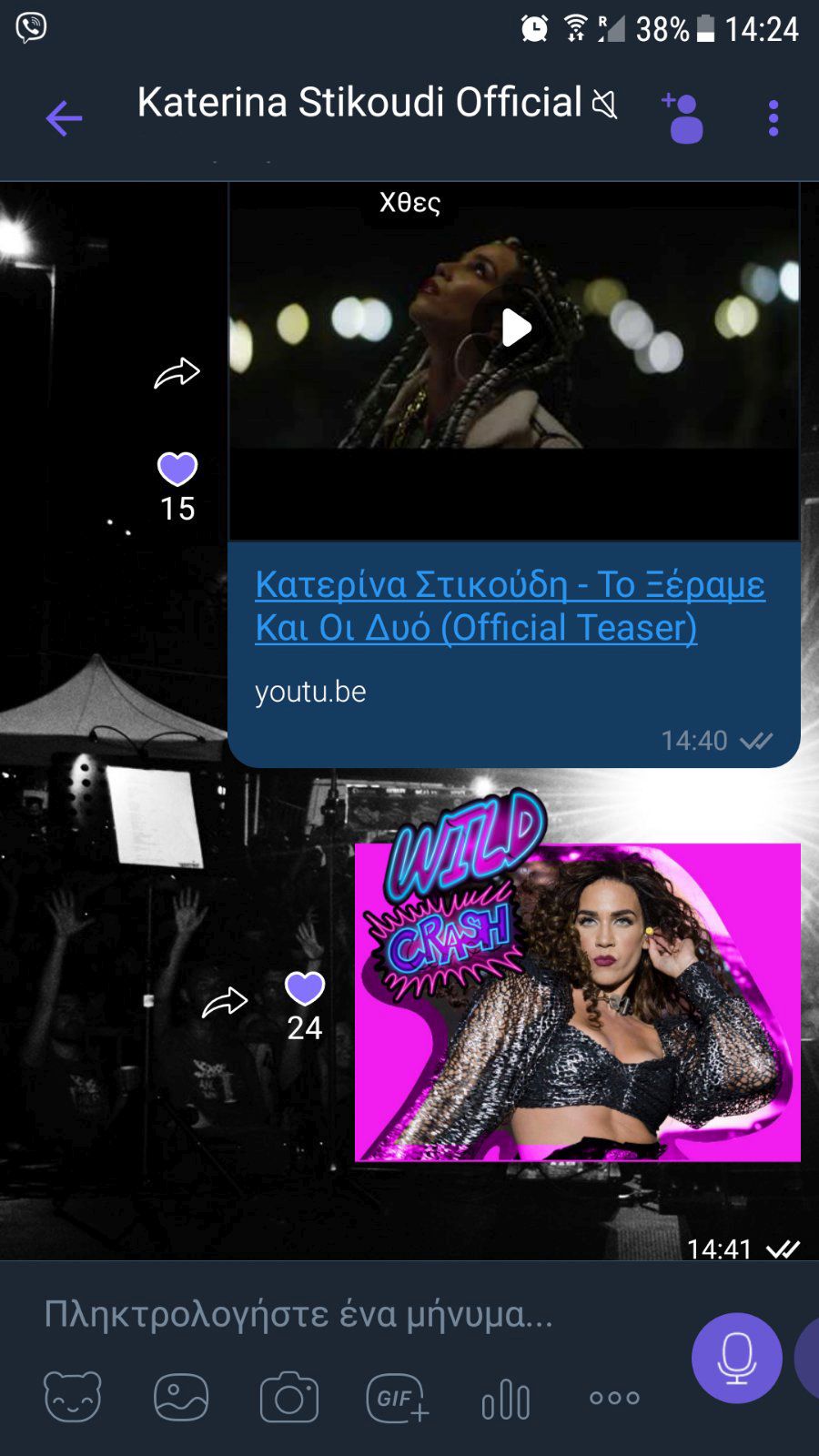This screenshot has height=1456, width=819.
Task: Open the sticker picker
Action: coord(73,1397)
